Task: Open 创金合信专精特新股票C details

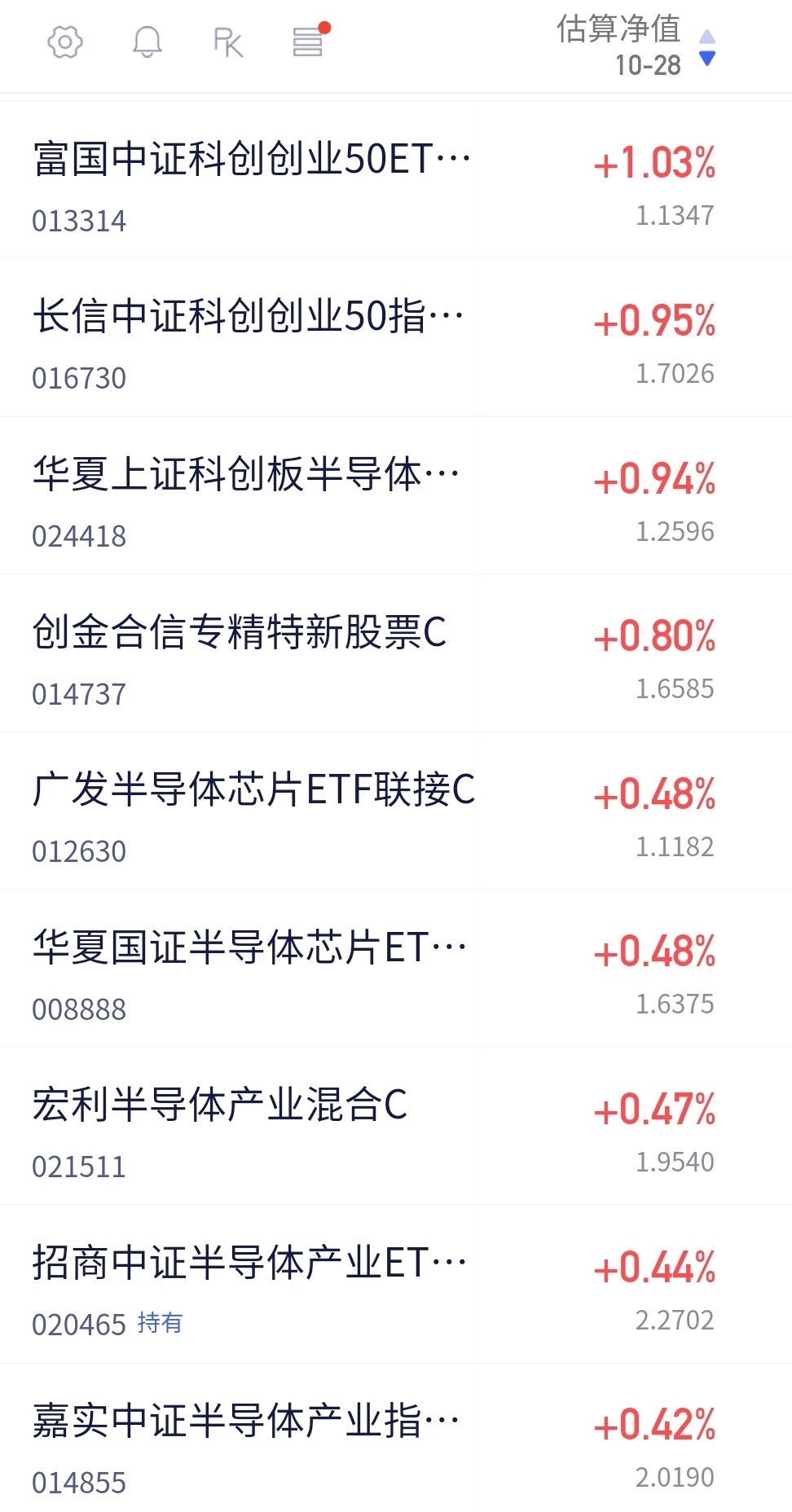Action: pos(240,633)
